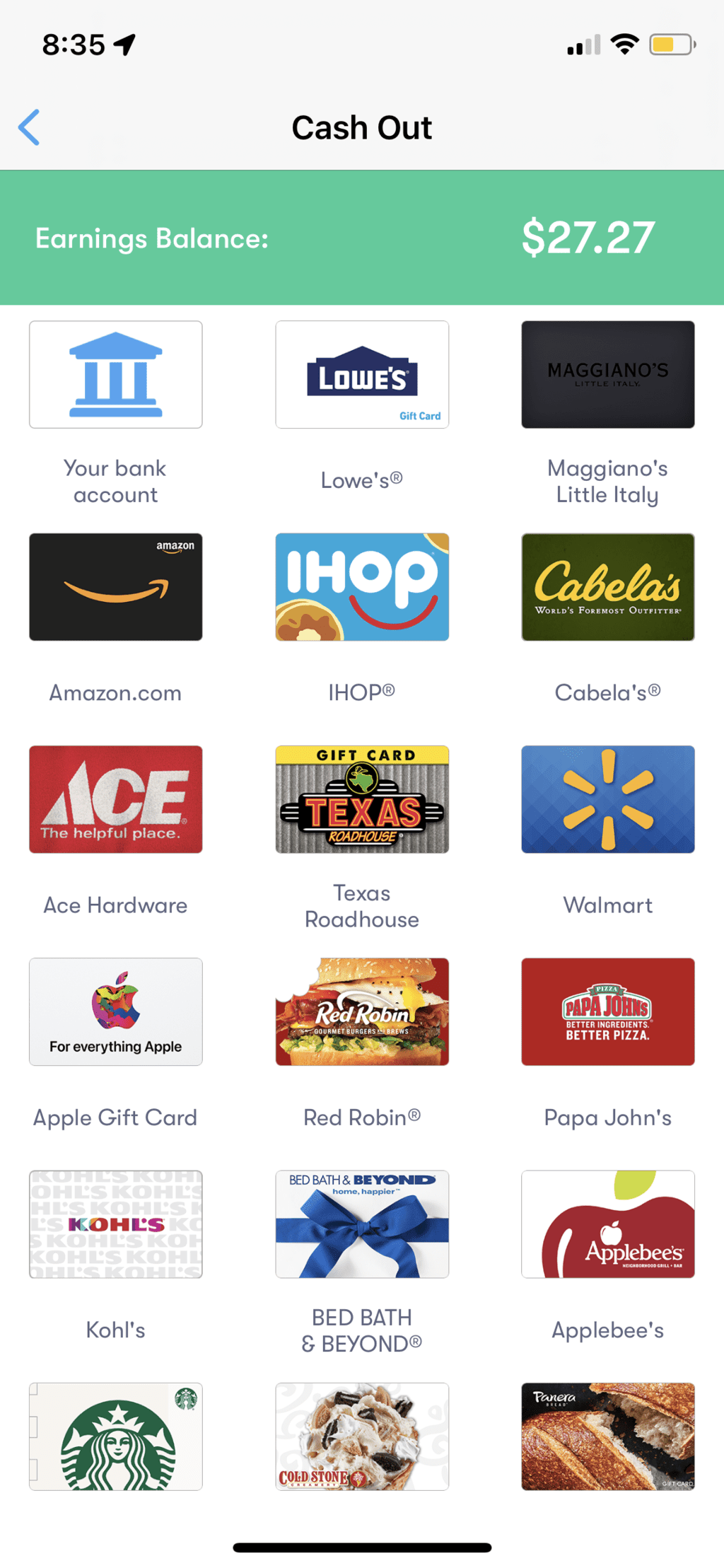
Task: Select the Texas Roadhouse gift card
Action: point(361,799)
